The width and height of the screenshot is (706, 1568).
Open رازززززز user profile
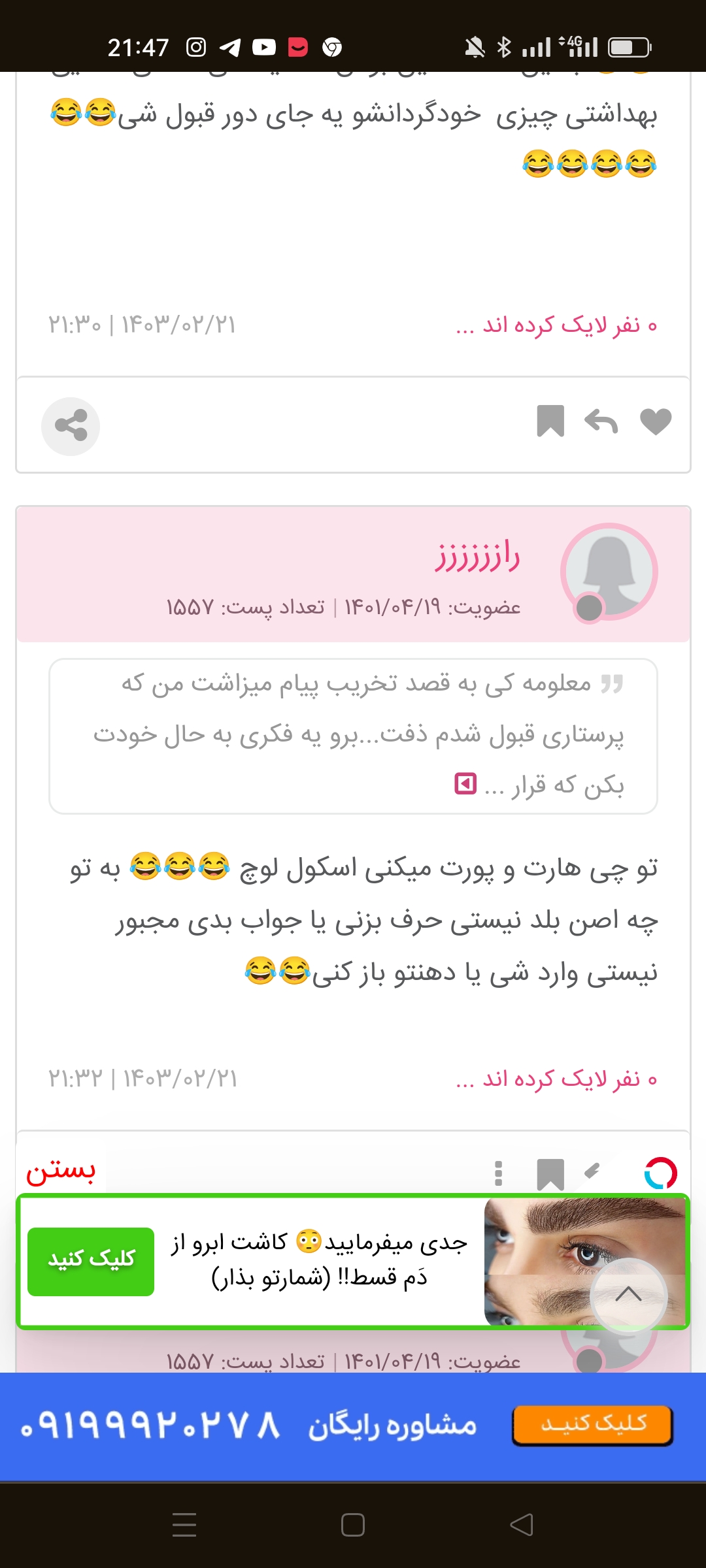[x=477, y=557]
